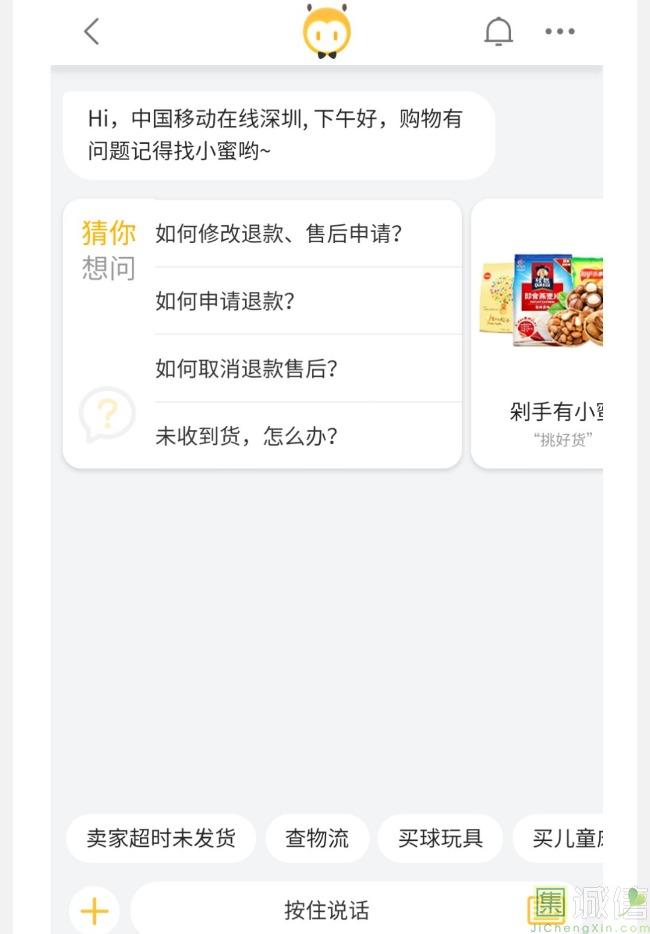Select 未收到货,怎么办? question

[x=308, y=435]
